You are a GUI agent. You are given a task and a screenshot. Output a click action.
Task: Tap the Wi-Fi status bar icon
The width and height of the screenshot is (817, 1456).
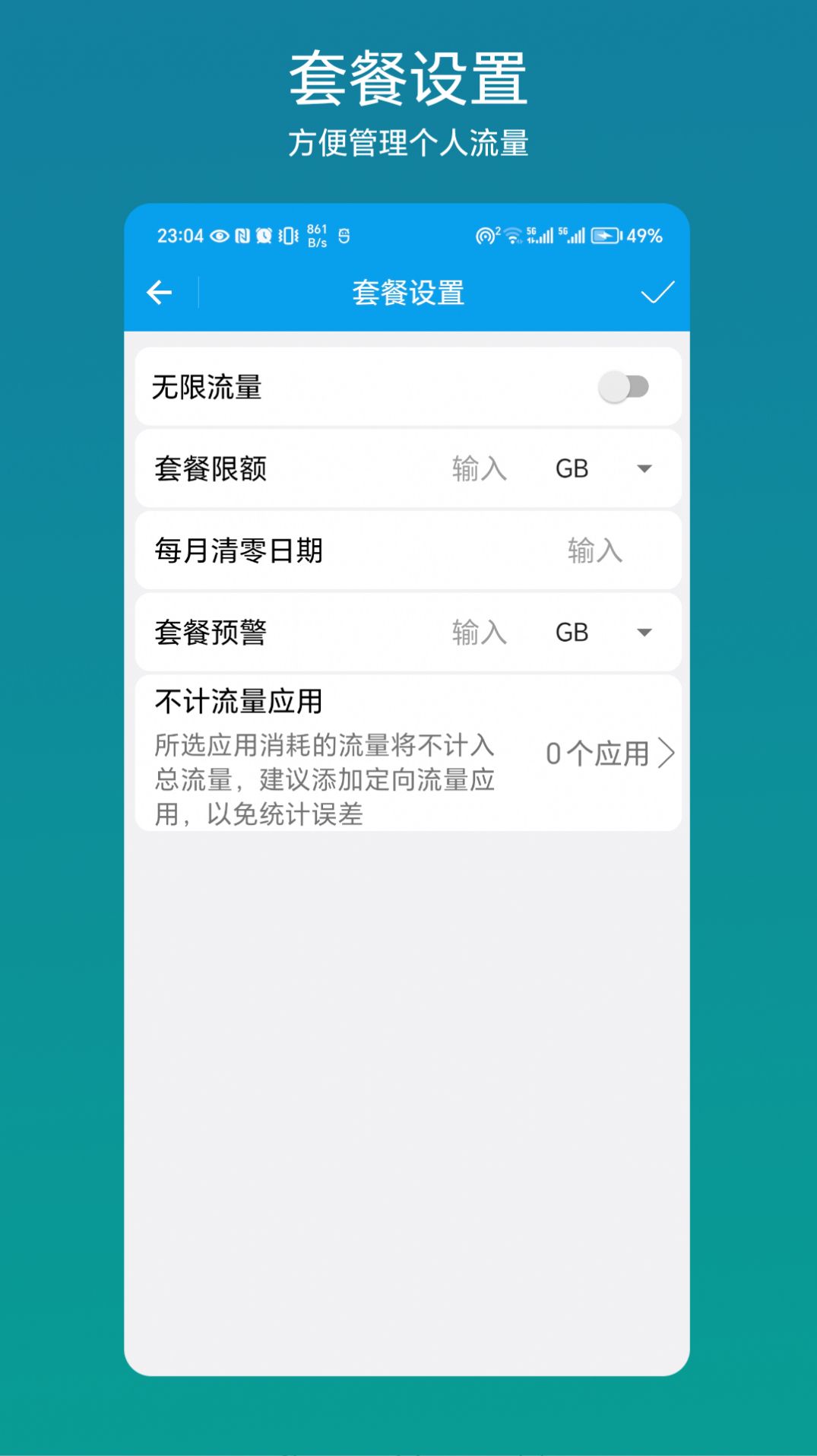tap(512, 236)
